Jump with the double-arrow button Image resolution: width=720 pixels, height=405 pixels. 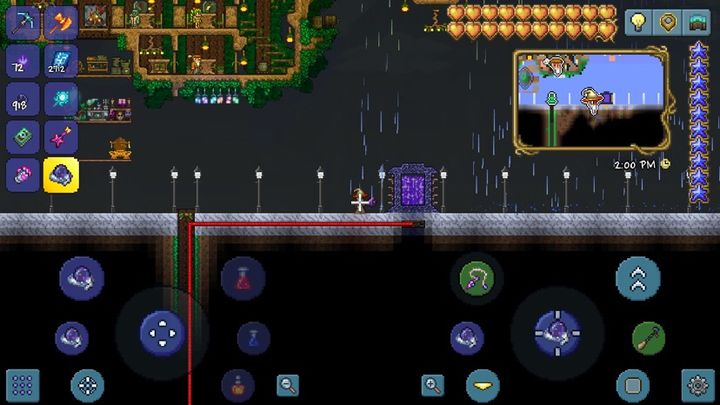click(637, 279)
